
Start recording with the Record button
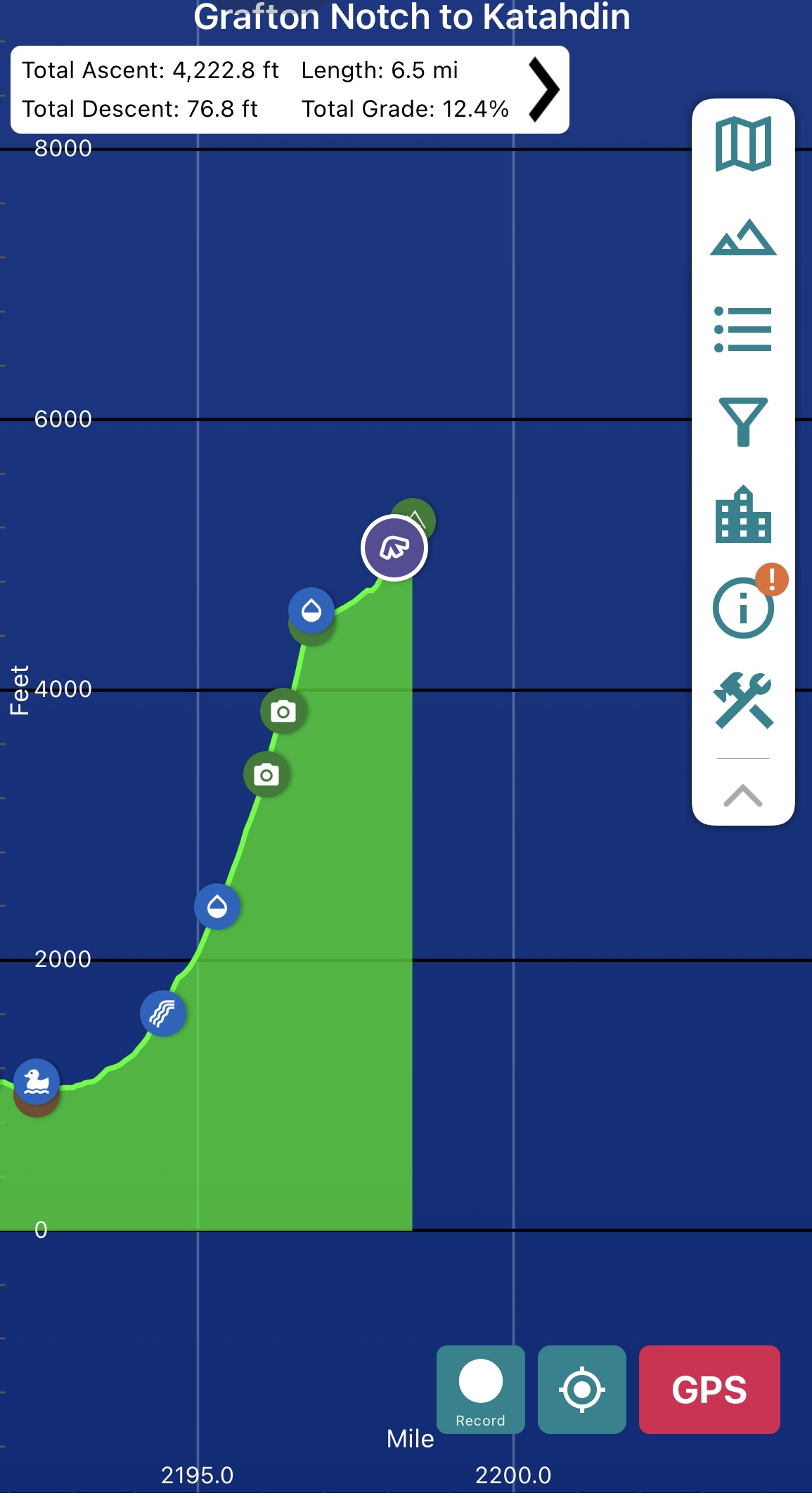point(481,1389)
